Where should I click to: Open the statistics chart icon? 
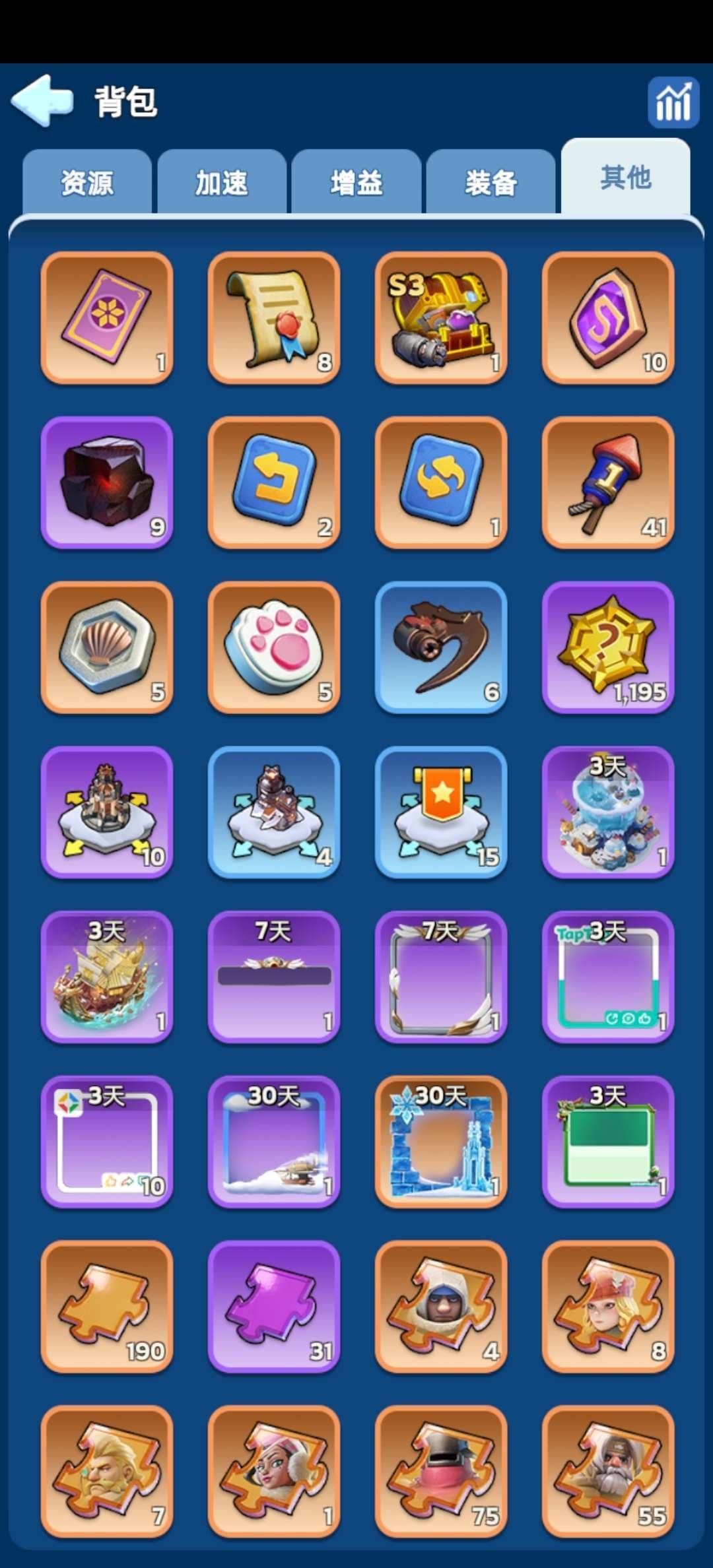[673, 102]
